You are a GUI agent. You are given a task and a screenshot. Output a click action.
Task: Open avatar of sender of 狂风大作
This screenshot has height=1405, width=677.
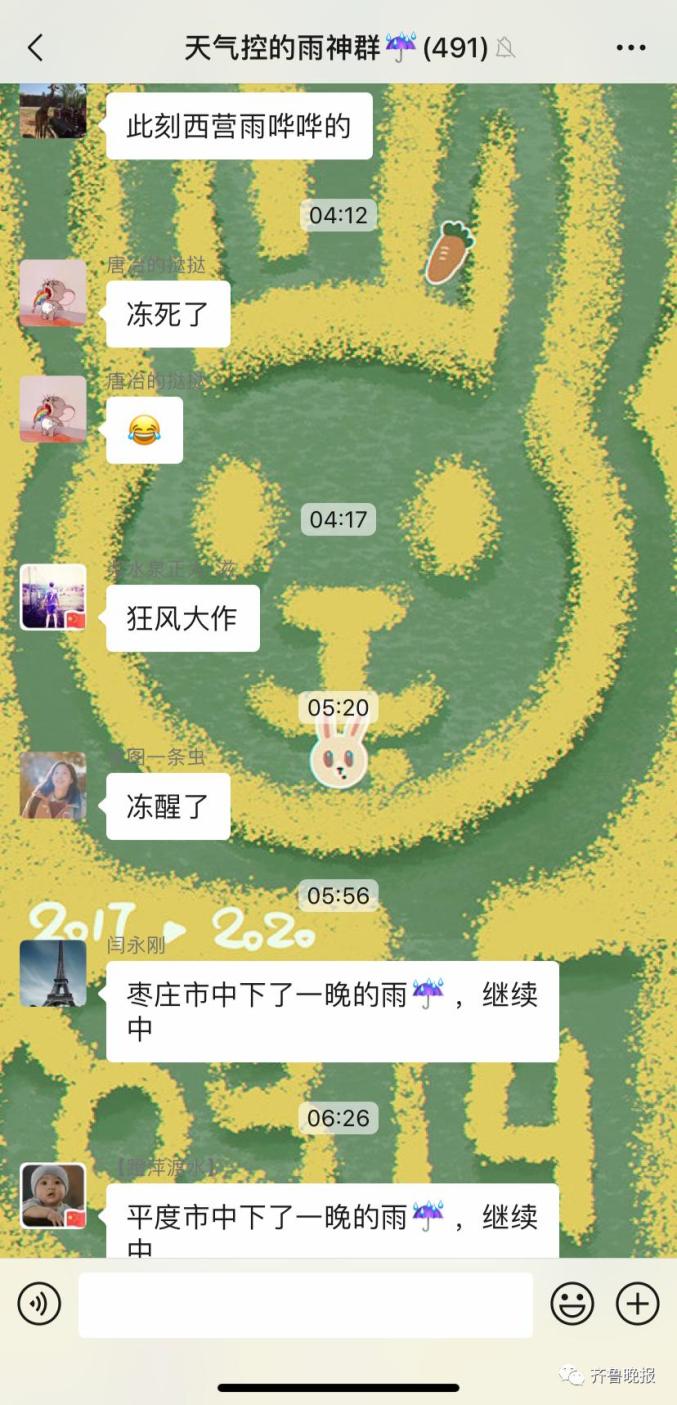tap(53, 597)
